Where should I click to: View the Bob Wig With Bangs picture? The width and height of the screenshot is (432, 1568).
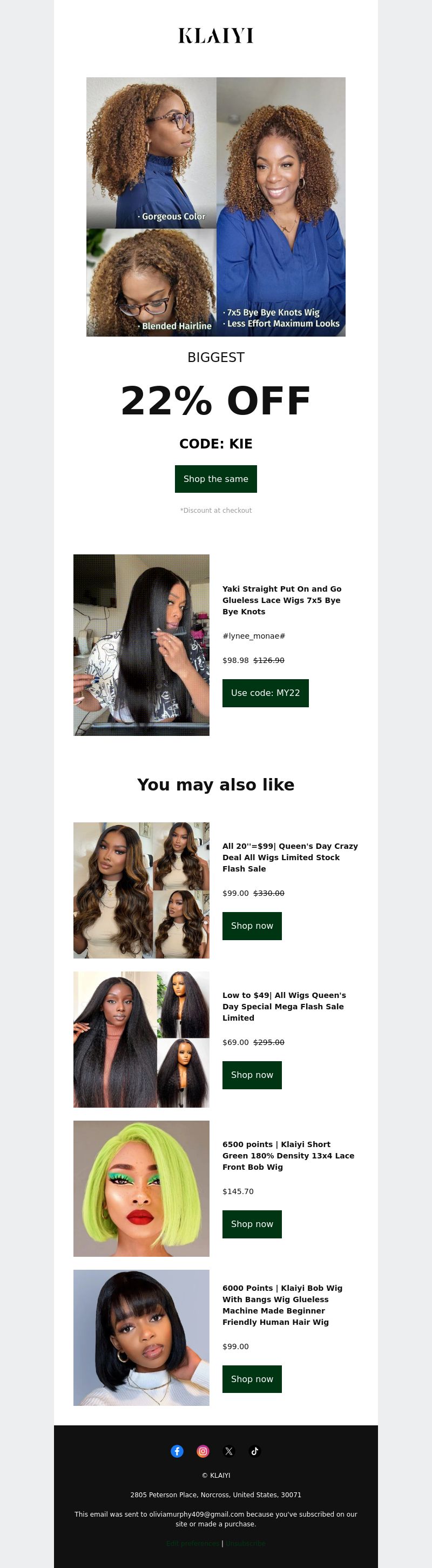141,1337
